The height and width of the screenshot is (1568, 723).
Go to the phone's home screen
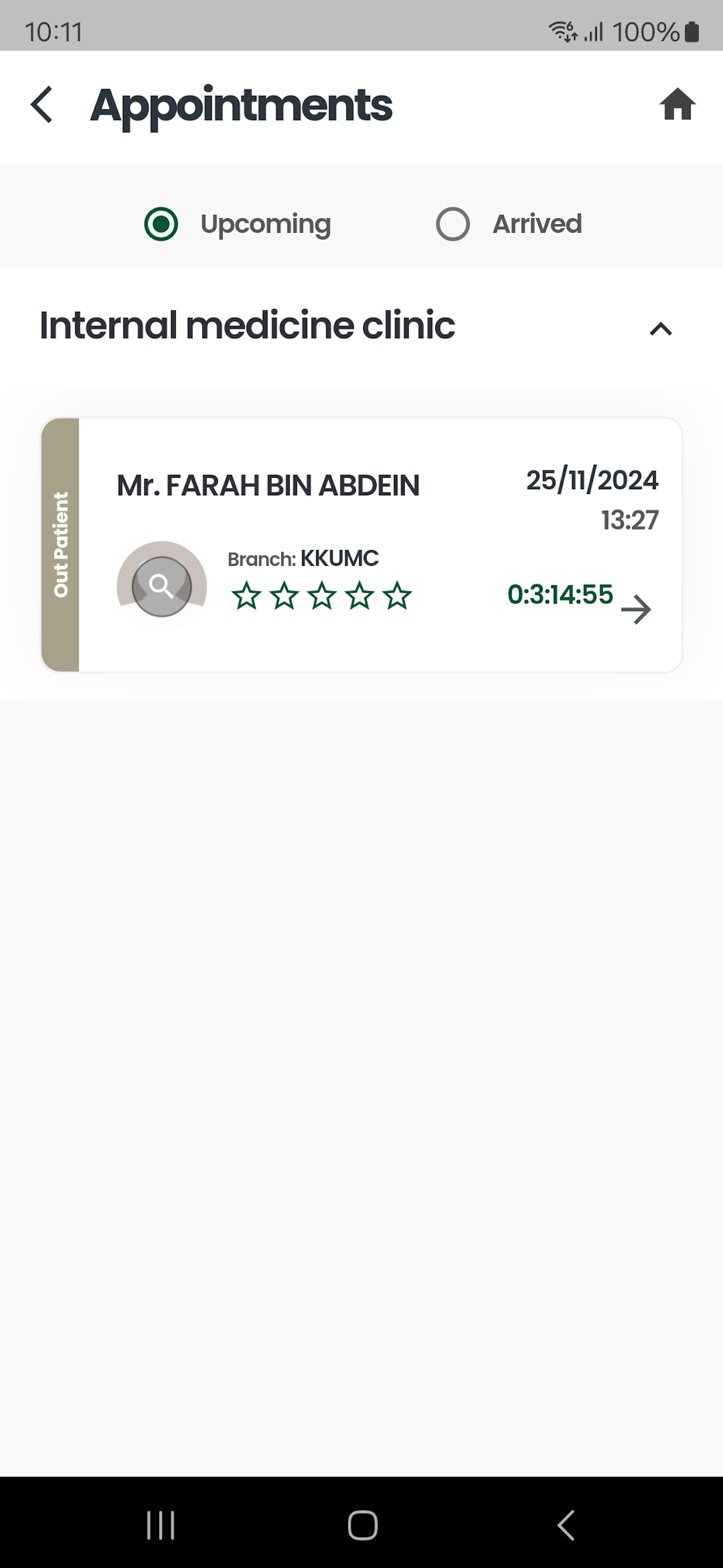pos(362,1525)
